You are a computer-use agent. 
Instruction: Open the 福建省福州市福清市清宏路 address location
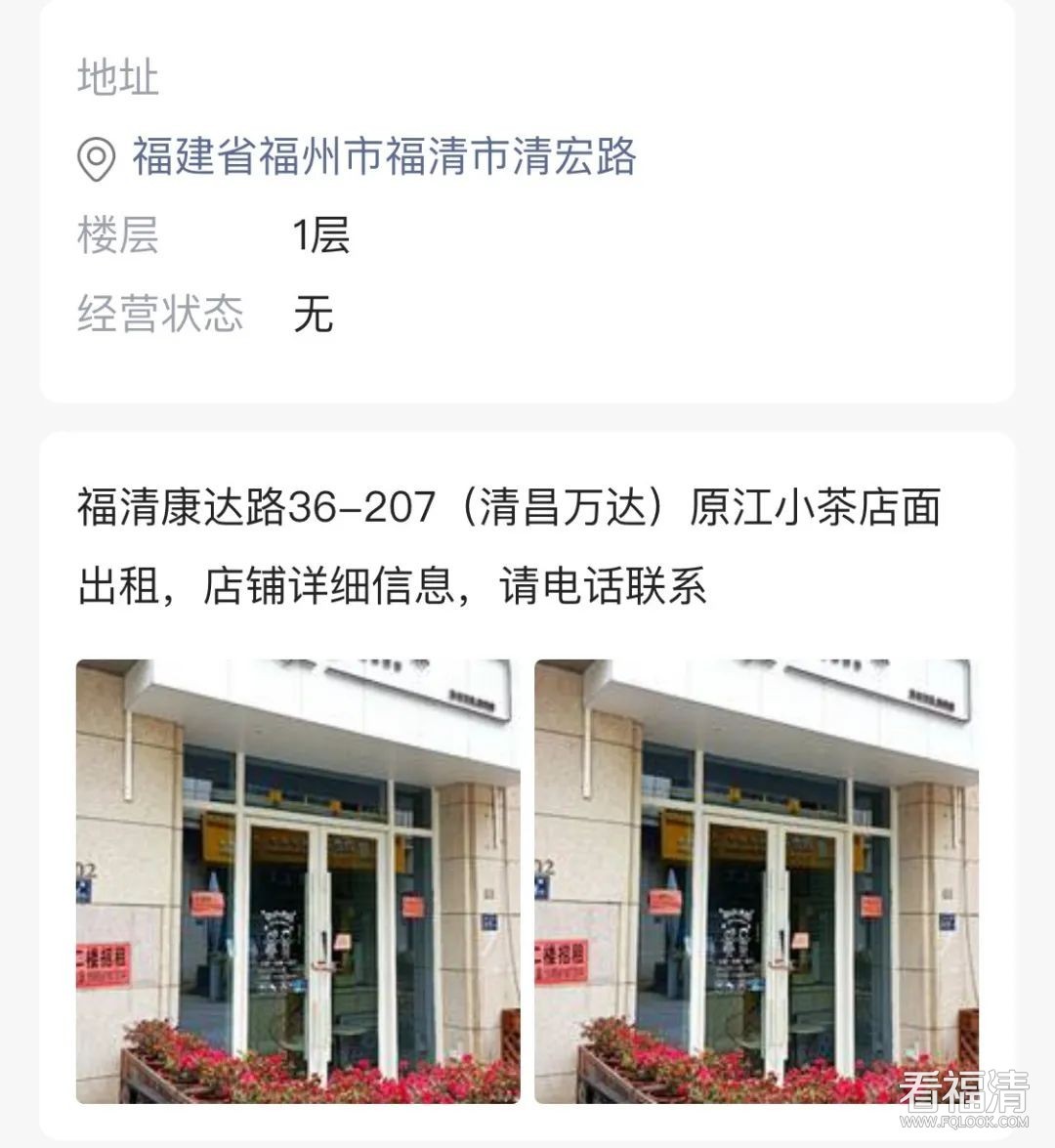[383, 157]
